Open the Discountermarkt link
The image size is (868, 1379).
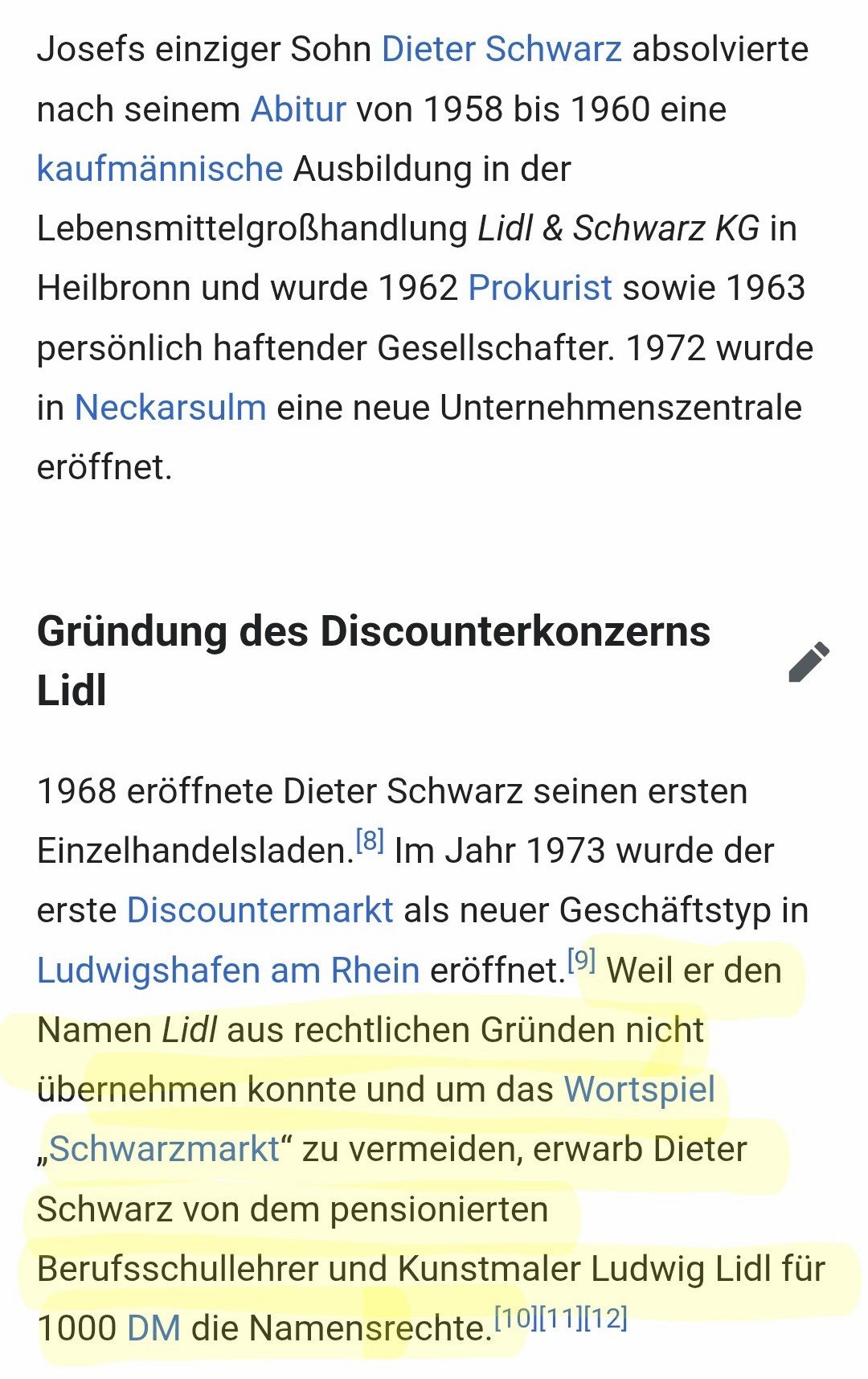point(260,910)
